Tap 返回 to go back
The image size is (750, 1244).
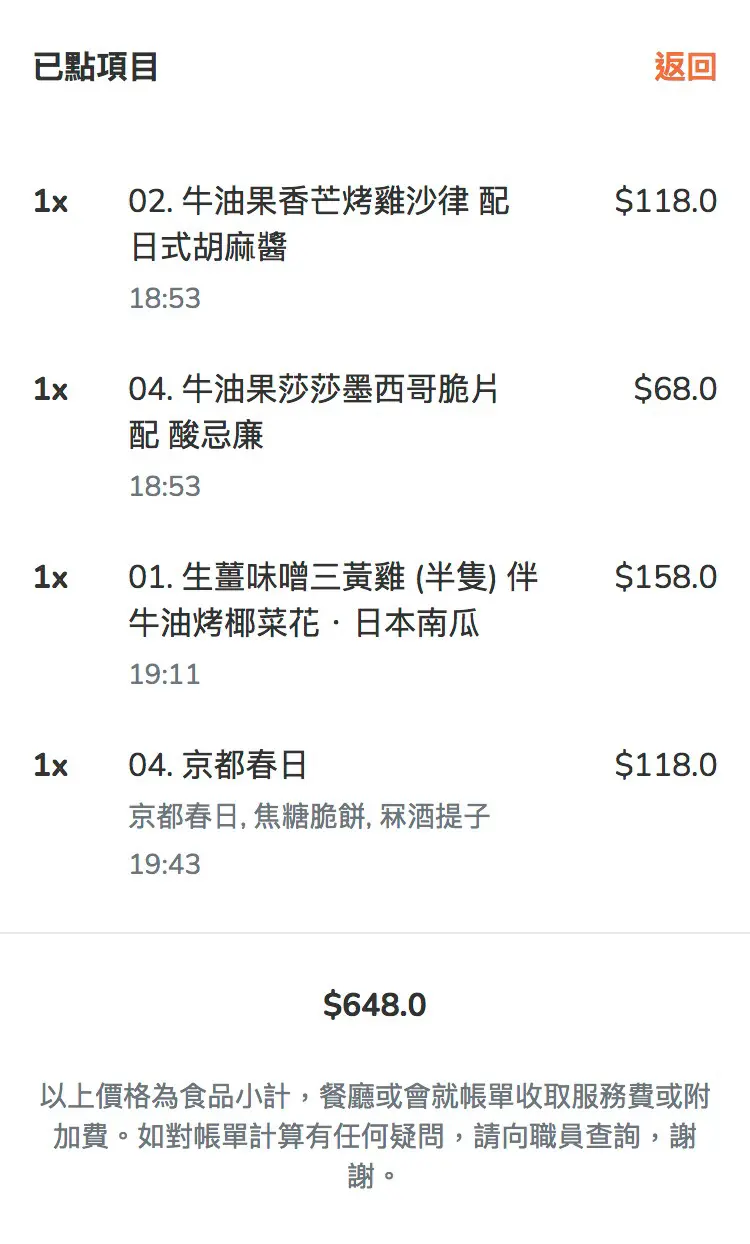coord(685,68)
